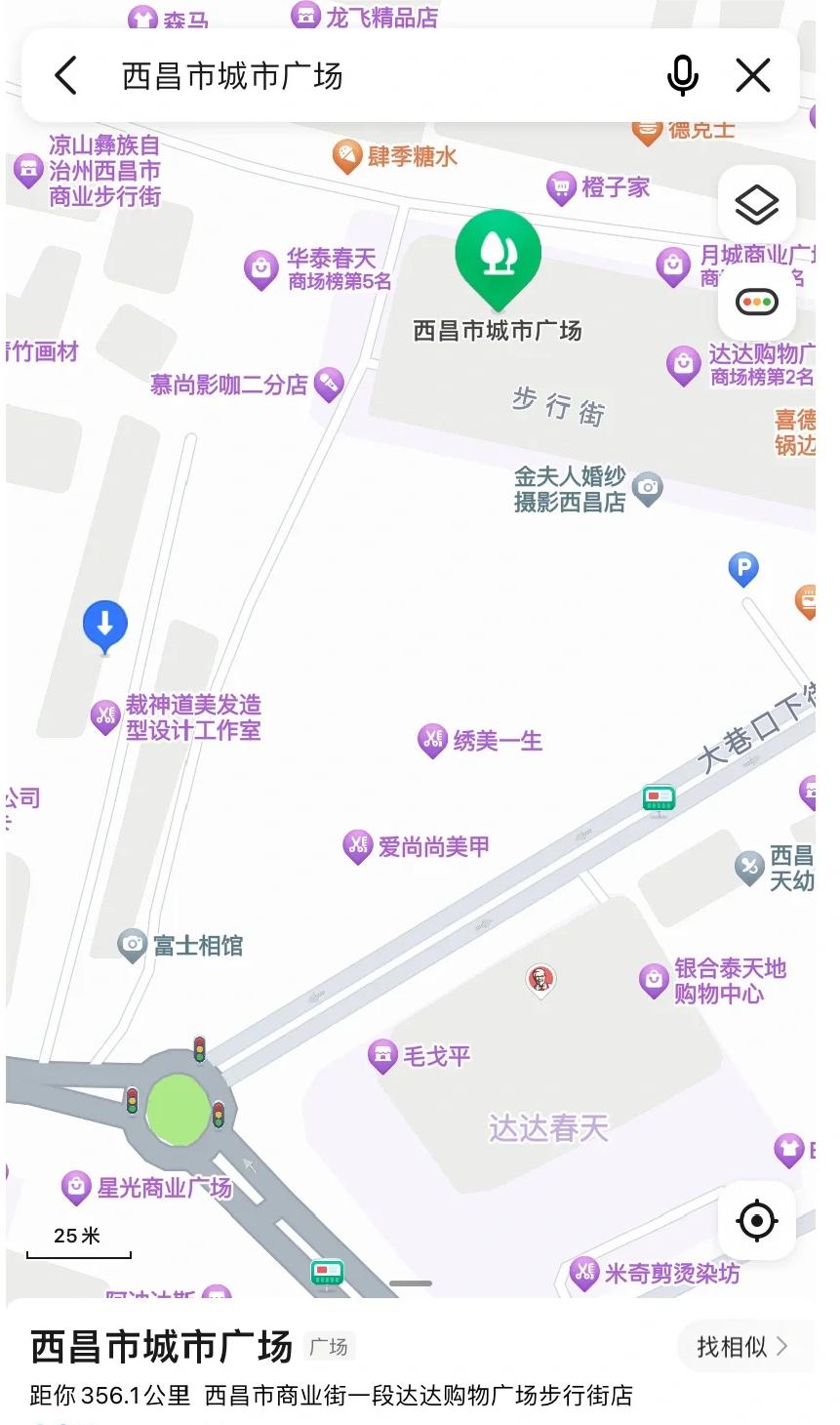
Task: Tap the bus stop icon on 大巷口下街
Action: click(660, 799)
